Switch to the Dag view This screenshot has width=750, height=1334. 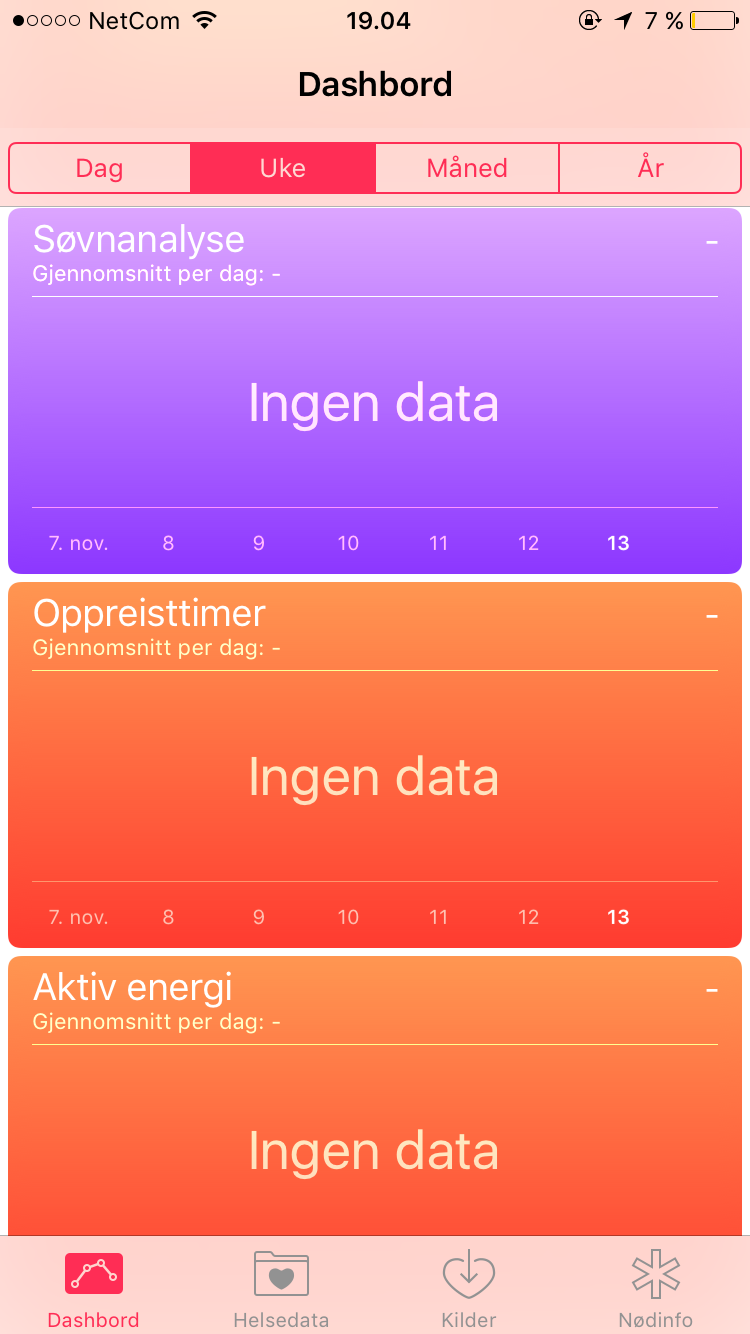[100, 168]
